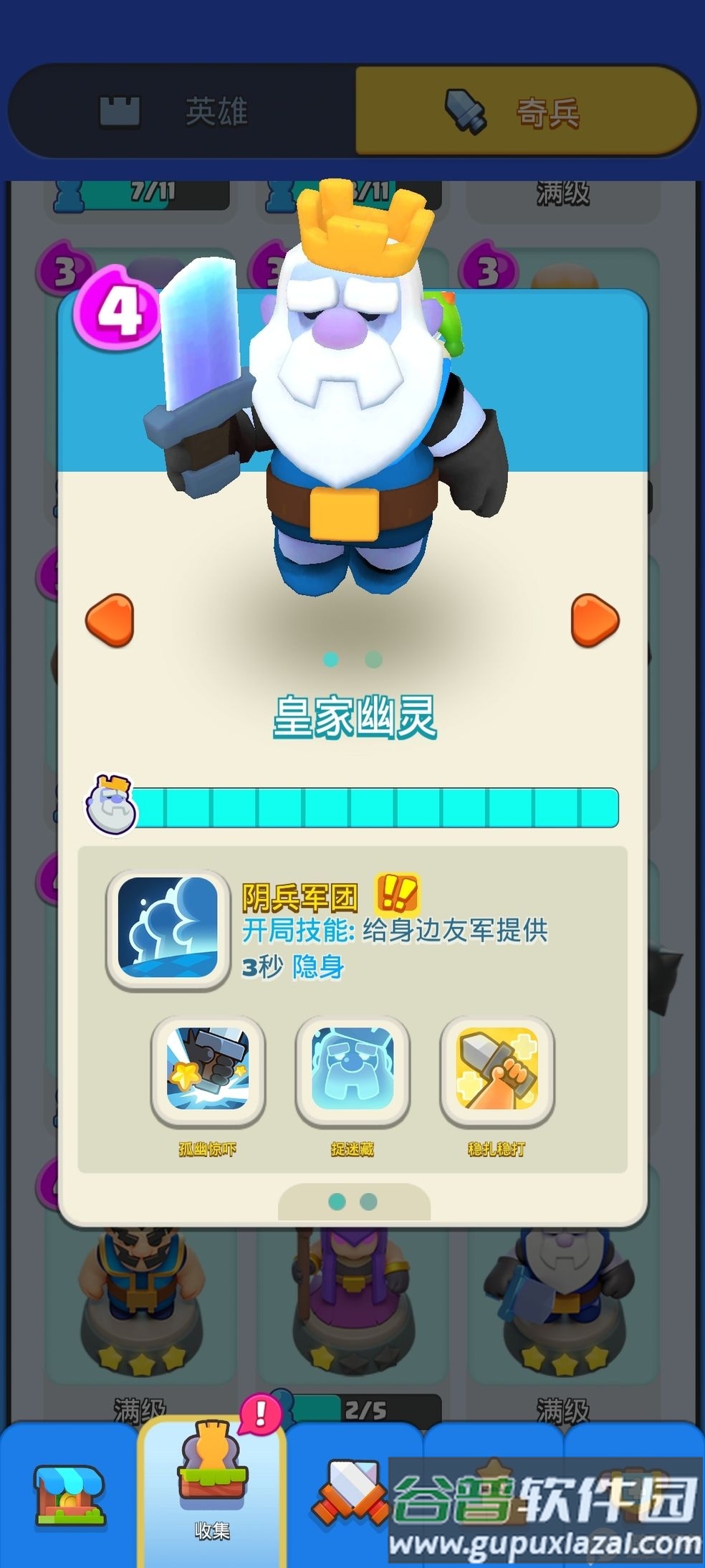The width and height of the screenshot is (705, 1568).
Task: Tap the ghost portrait beside the progress bar
Action: coord(111,803)
